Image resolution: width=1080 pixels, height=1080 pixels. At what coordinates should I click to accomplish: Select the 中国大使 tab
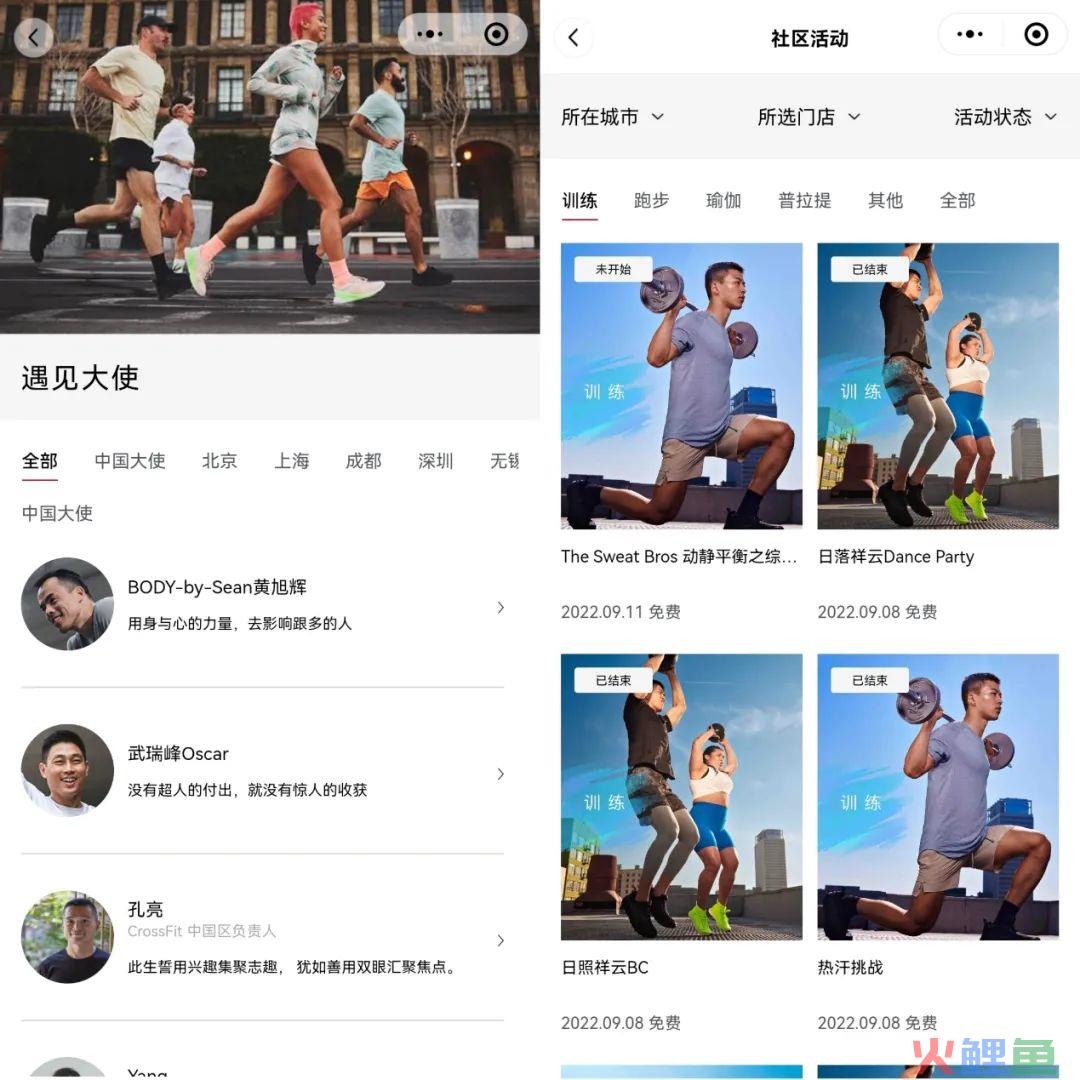130,461
